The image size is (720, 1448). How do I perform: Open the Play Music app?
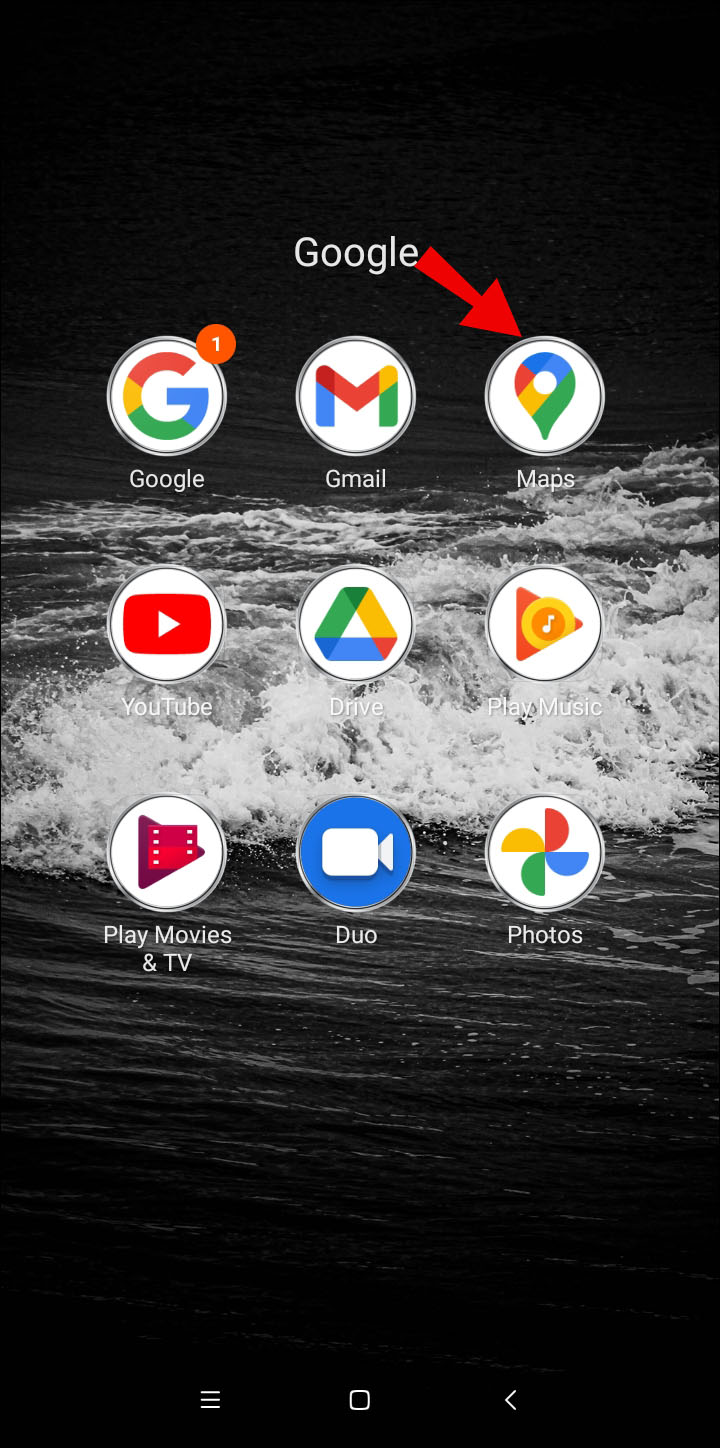click(x=545, y=625)
